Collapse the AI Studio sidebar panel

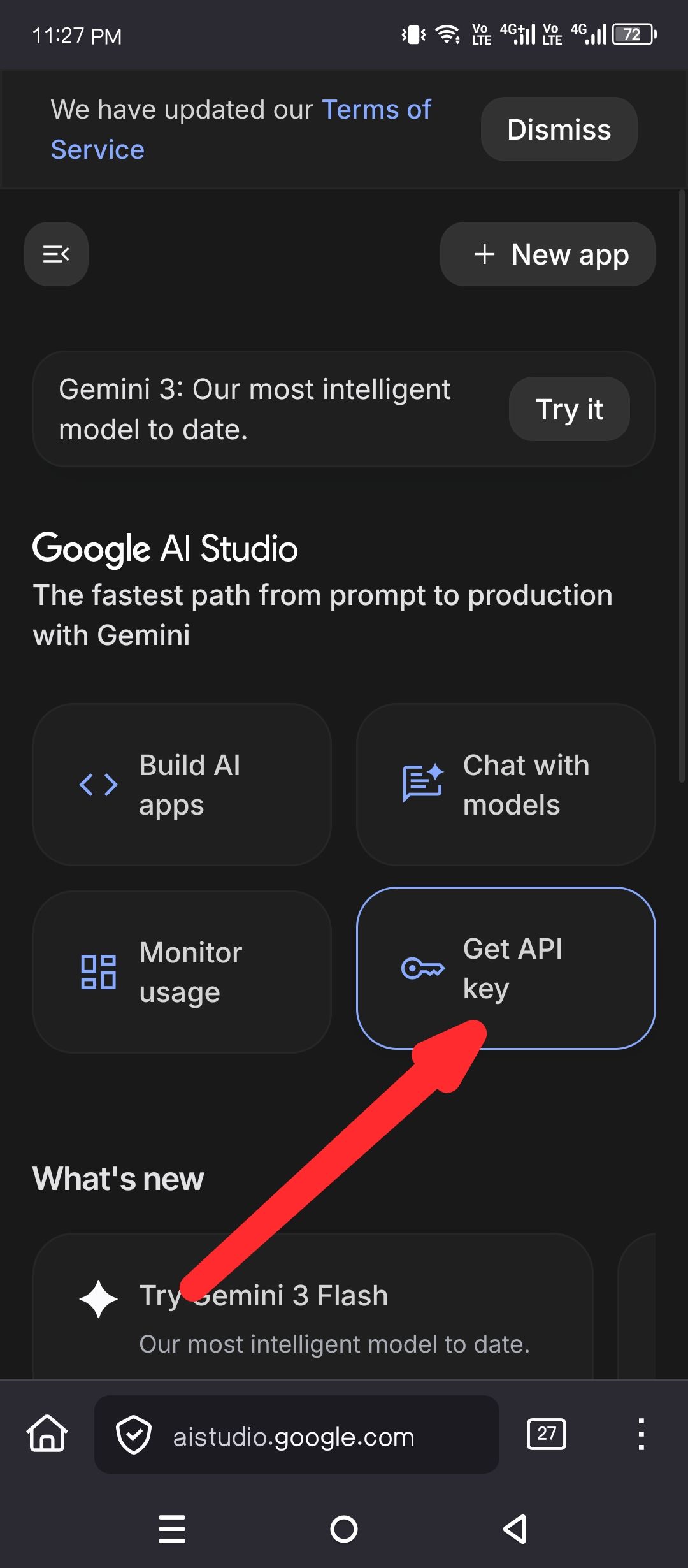pos(56,254)
